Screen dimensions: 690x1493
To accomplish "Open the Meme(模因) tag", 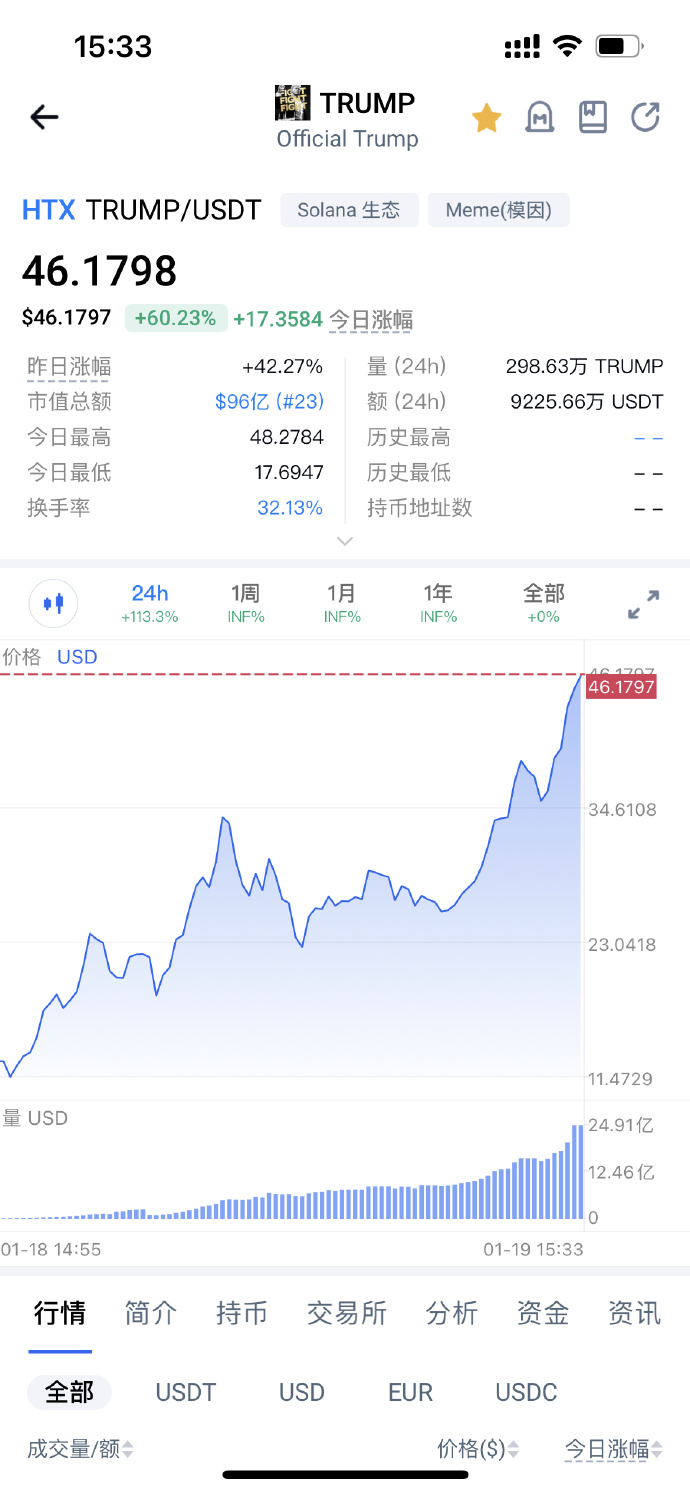I will (499, 210).
